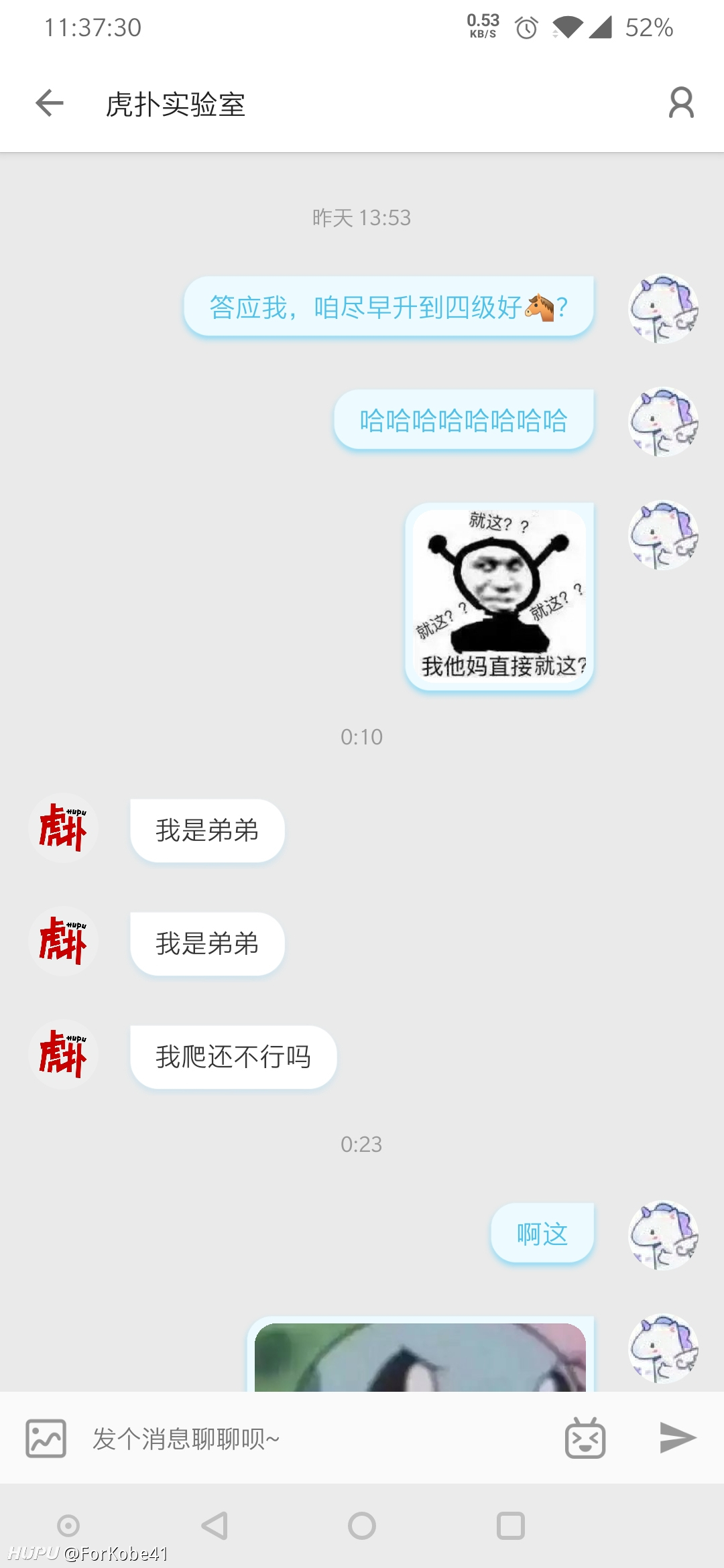Go back from 虎扑实验室 chat
The height and width of the screenshot is (1568, 724).
(50, 103)
